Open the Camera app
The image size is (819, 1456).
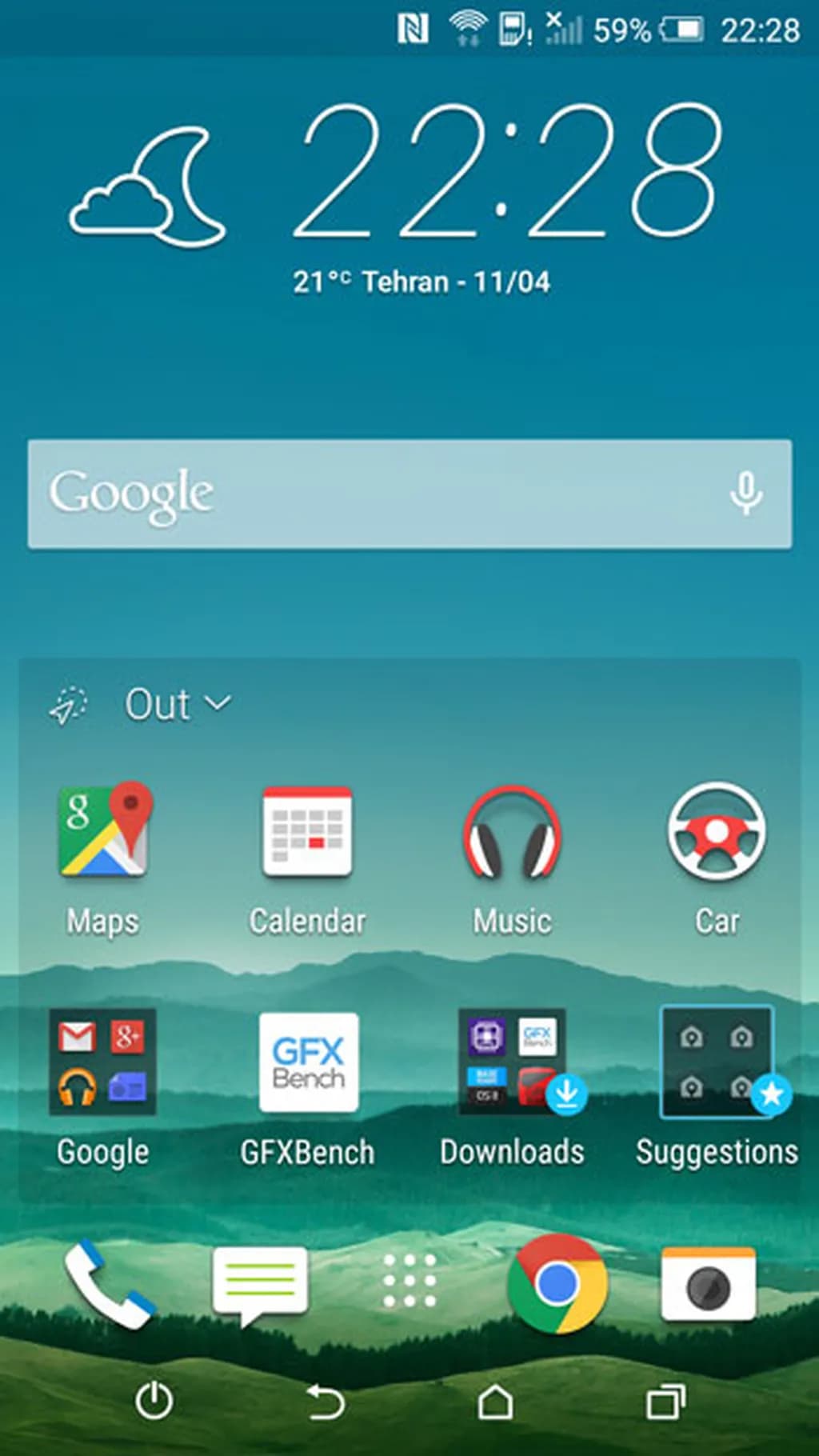coord(708,1284)
